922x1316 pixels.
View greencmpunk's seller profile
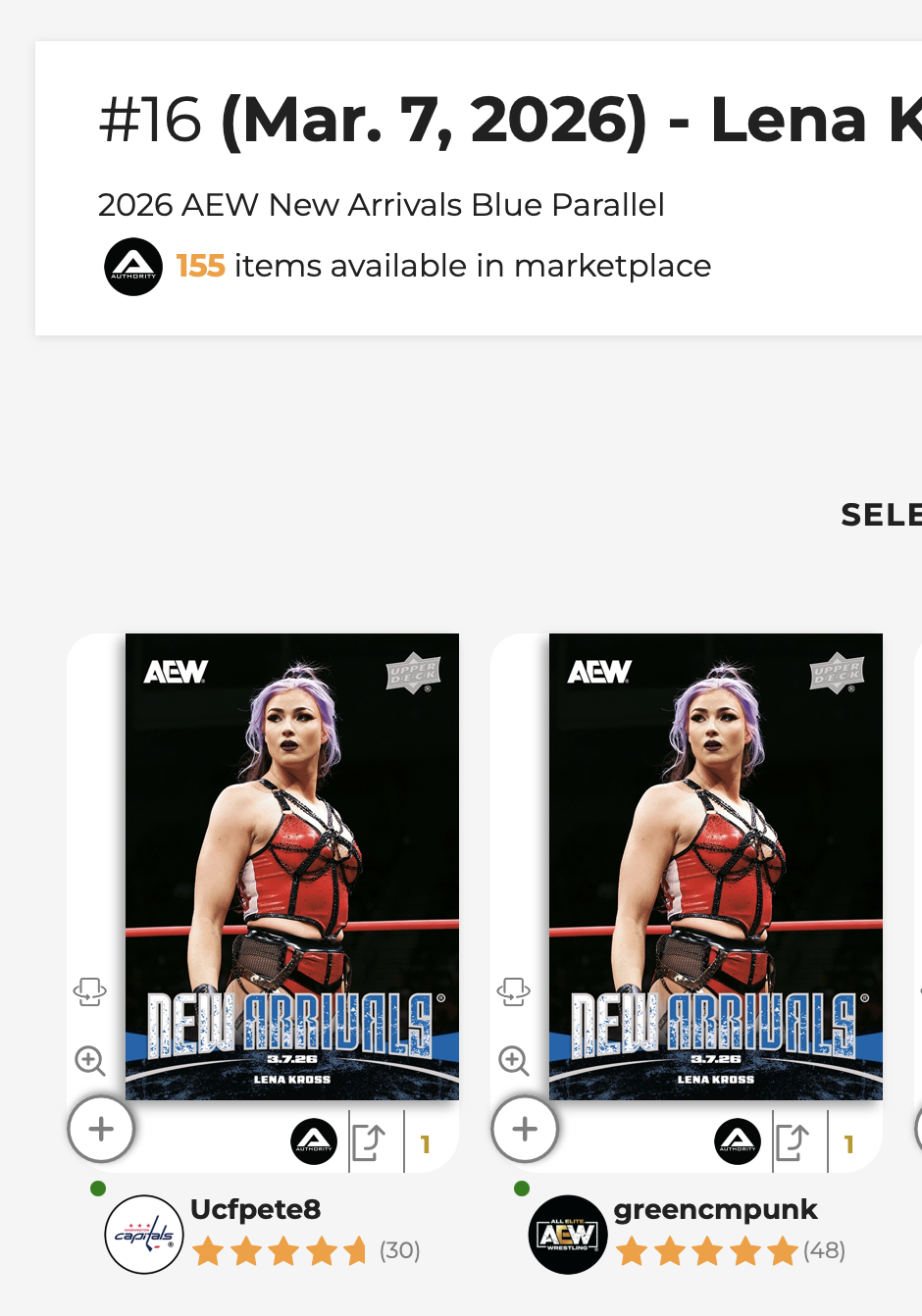coord(714,1210)
